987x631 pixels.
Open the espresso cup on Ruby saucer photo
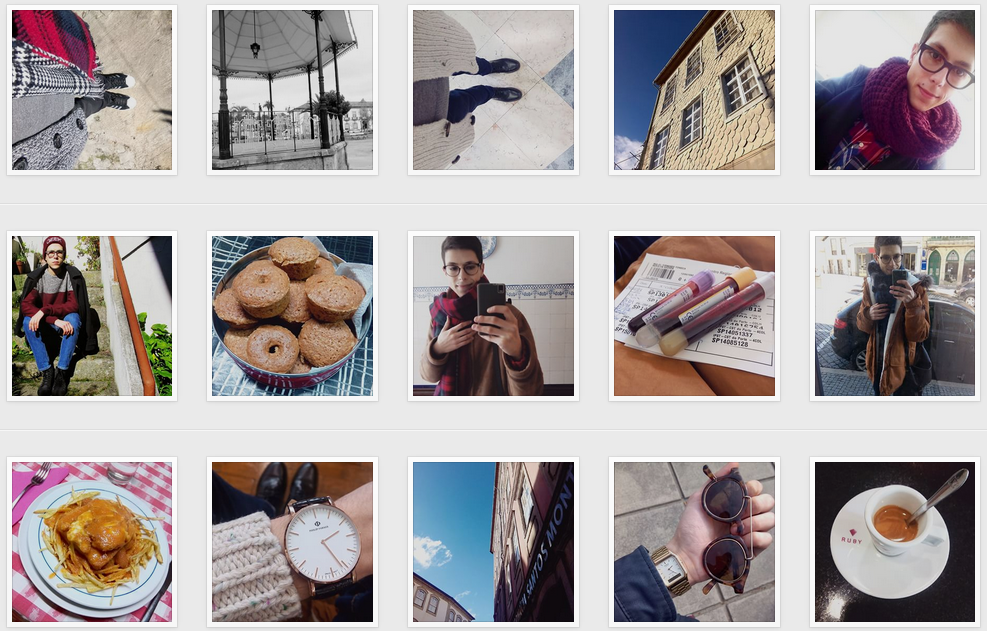point(895,542)
